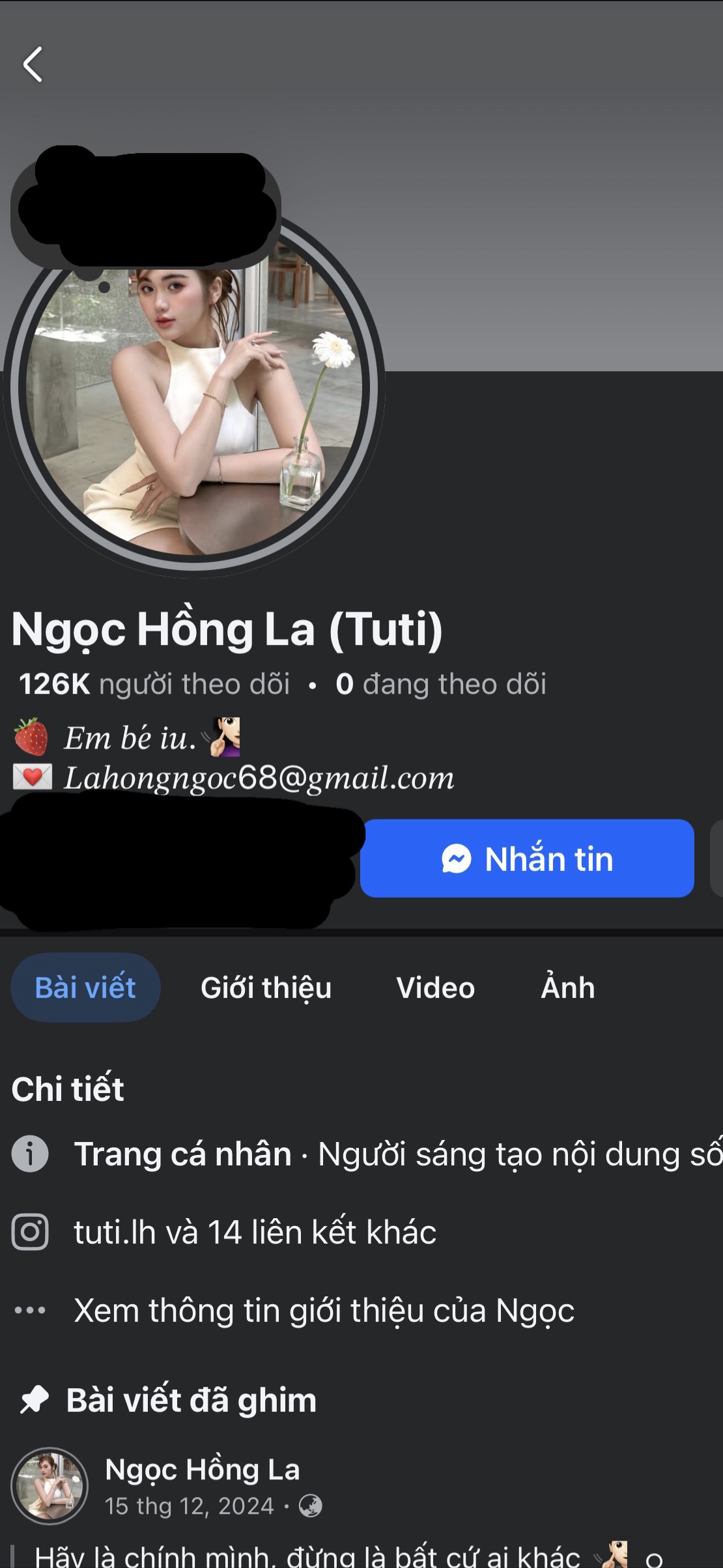The height and width of the screenshot is (1568, 723).
Task: Go back using the top arrow
Action: coord(33,64)
